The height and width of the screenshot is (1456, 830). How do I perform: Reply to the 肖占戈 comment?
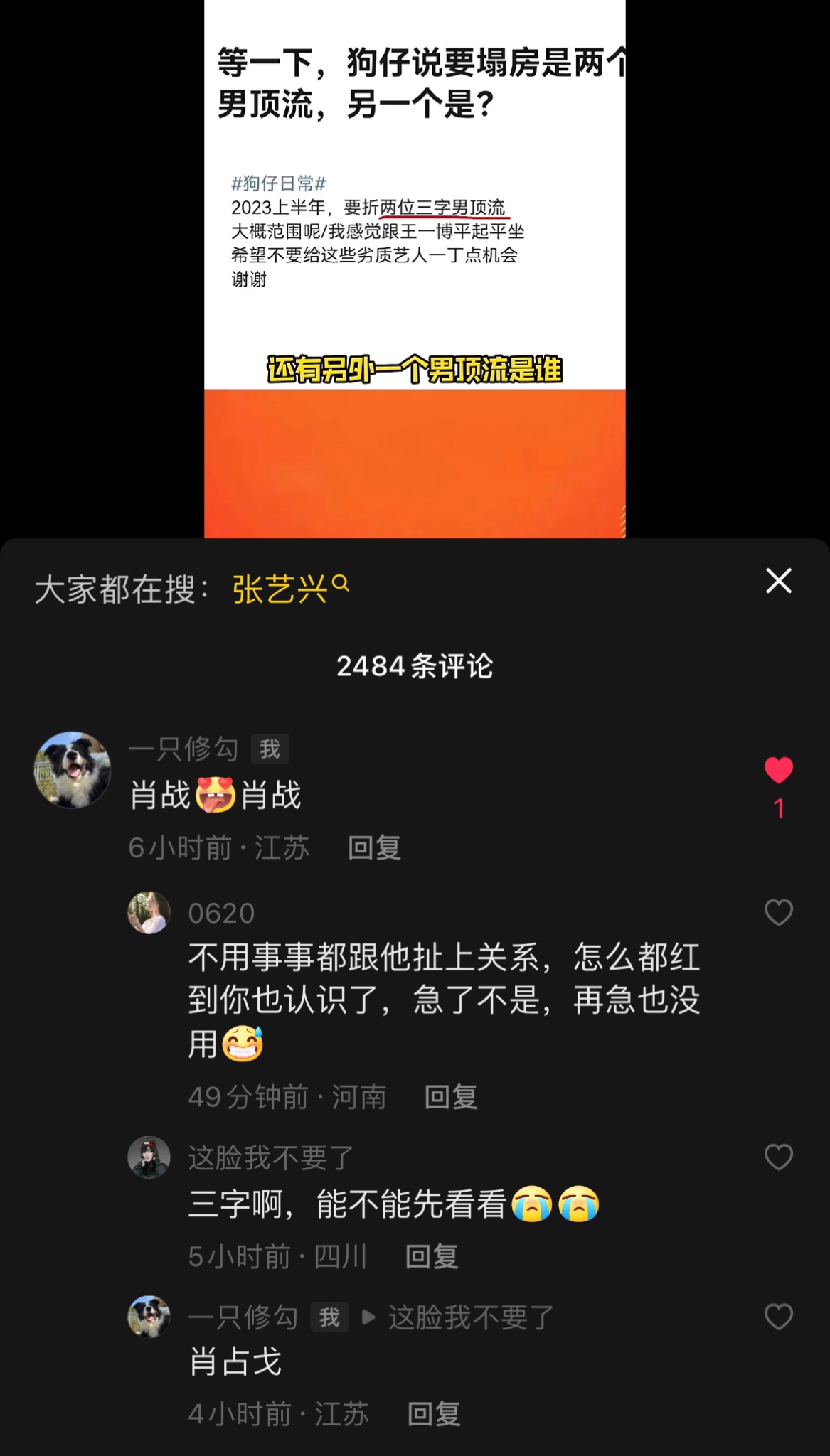click(x=433, y=1414)
